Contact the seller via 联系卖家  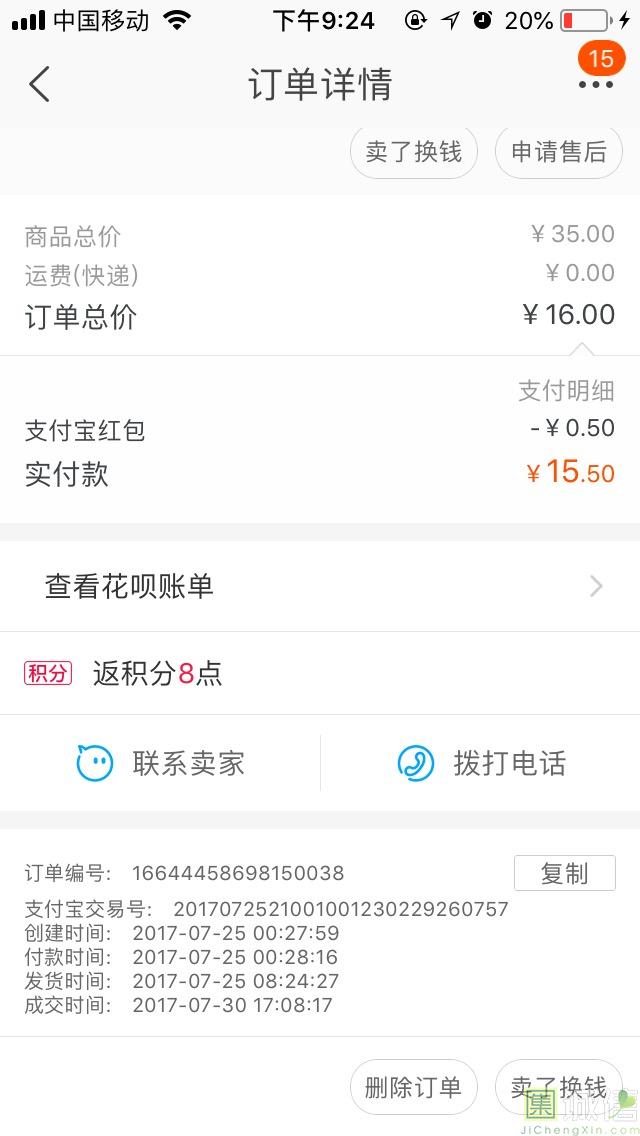[x=160, y=763]
